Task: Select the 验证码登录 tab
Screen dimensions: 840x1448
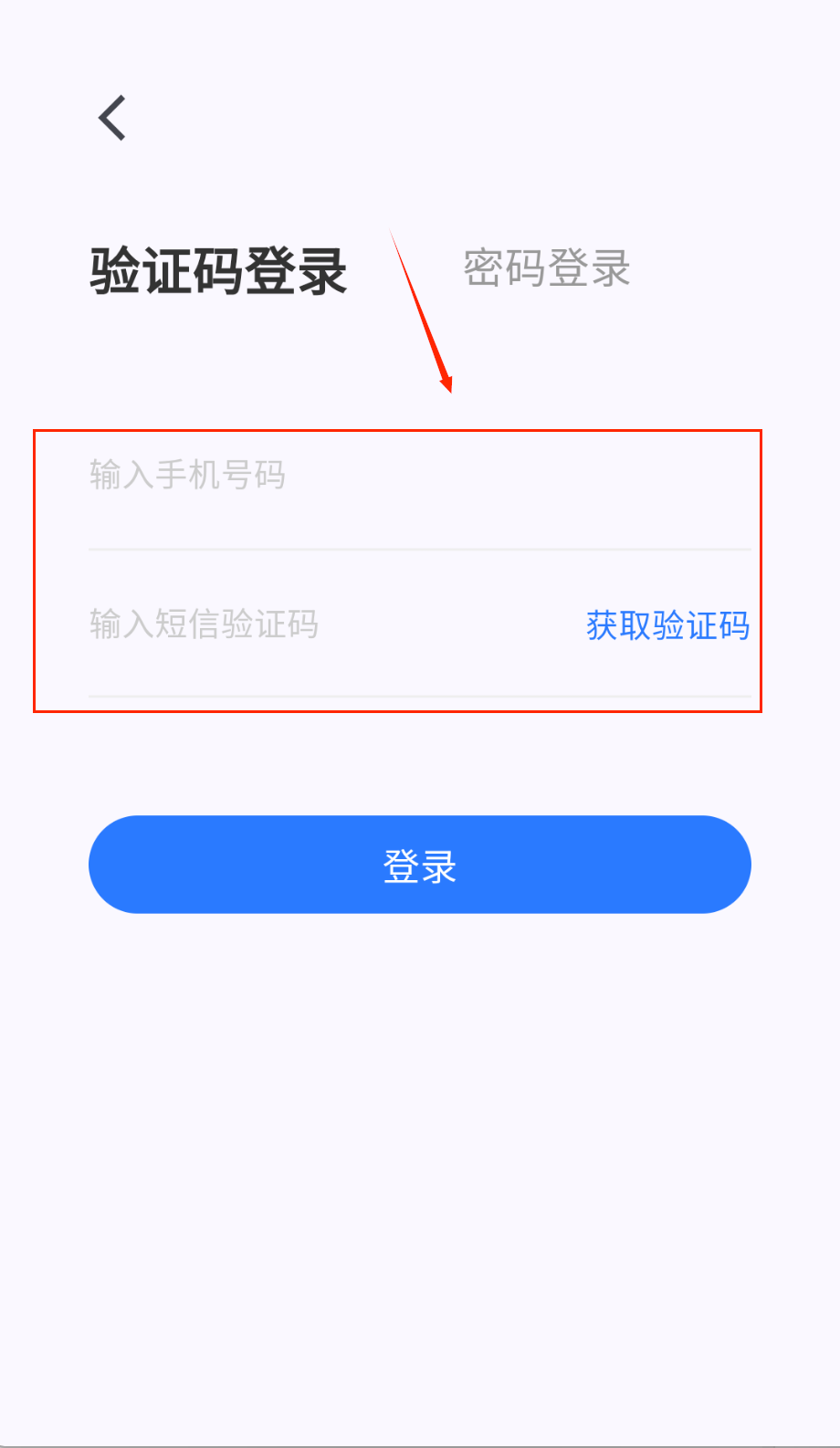Action: [218, 271]
